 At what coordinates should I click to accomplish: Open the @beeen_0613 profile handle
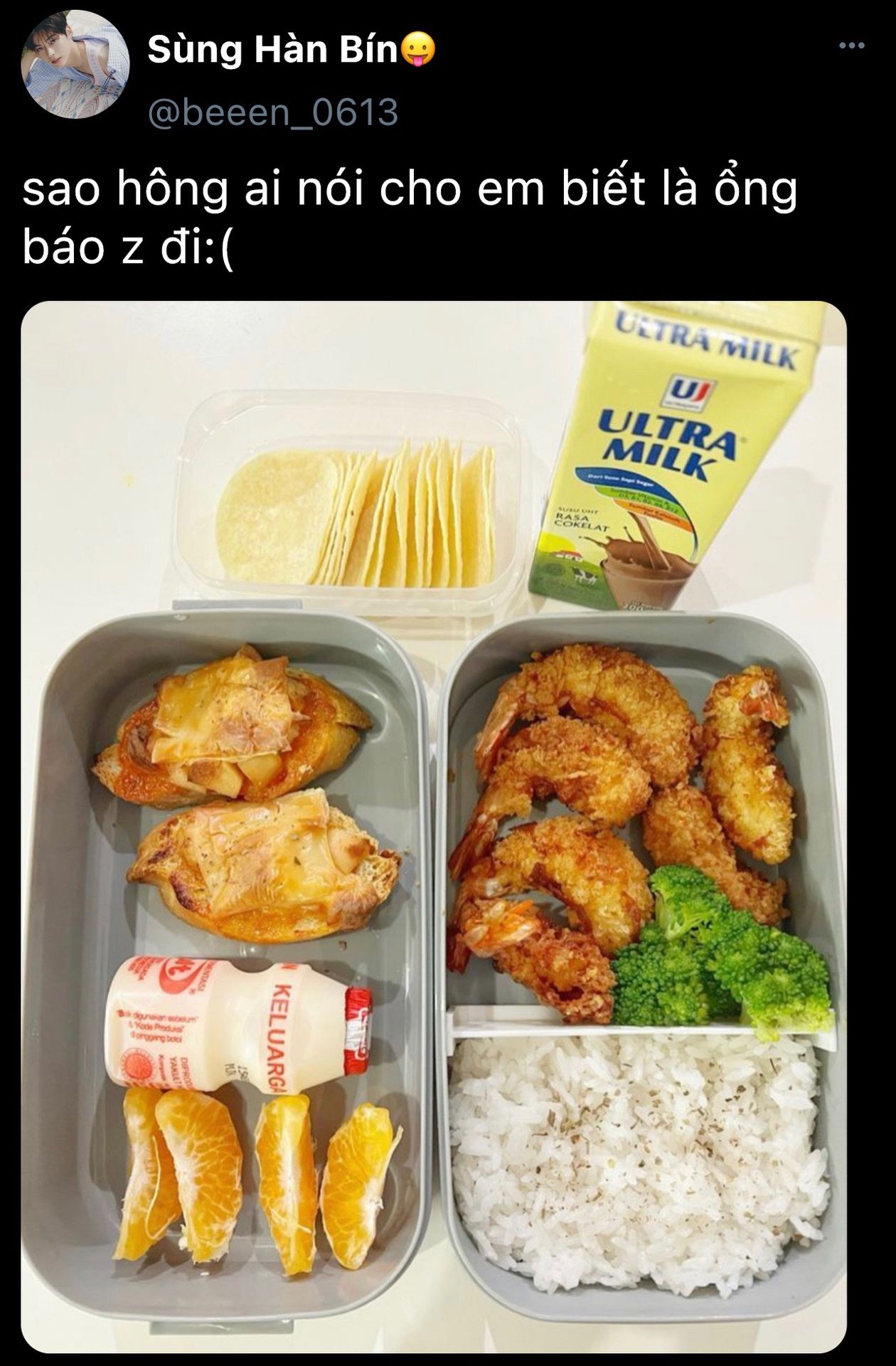(x=273, y=112)
